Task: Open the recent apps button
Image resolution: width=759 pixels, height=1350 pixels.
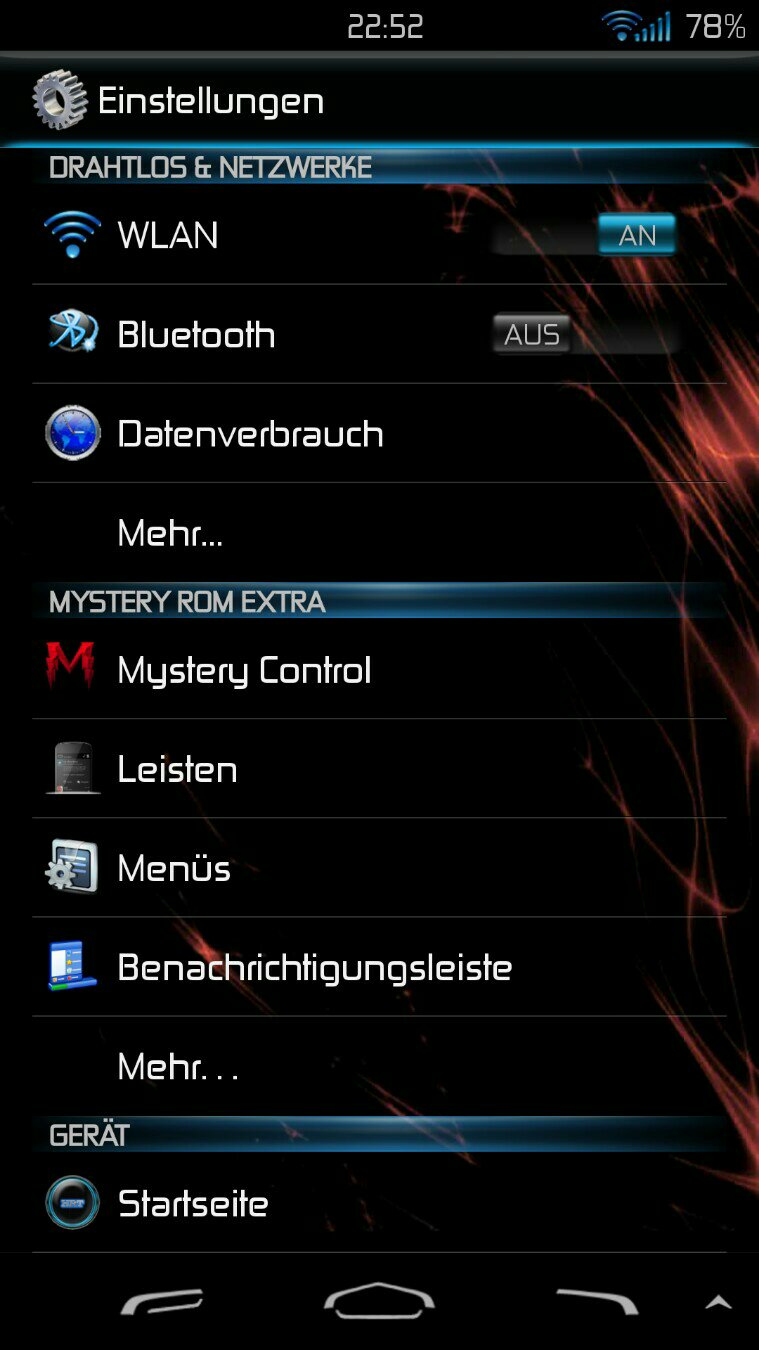Action: click(597, 1301)
